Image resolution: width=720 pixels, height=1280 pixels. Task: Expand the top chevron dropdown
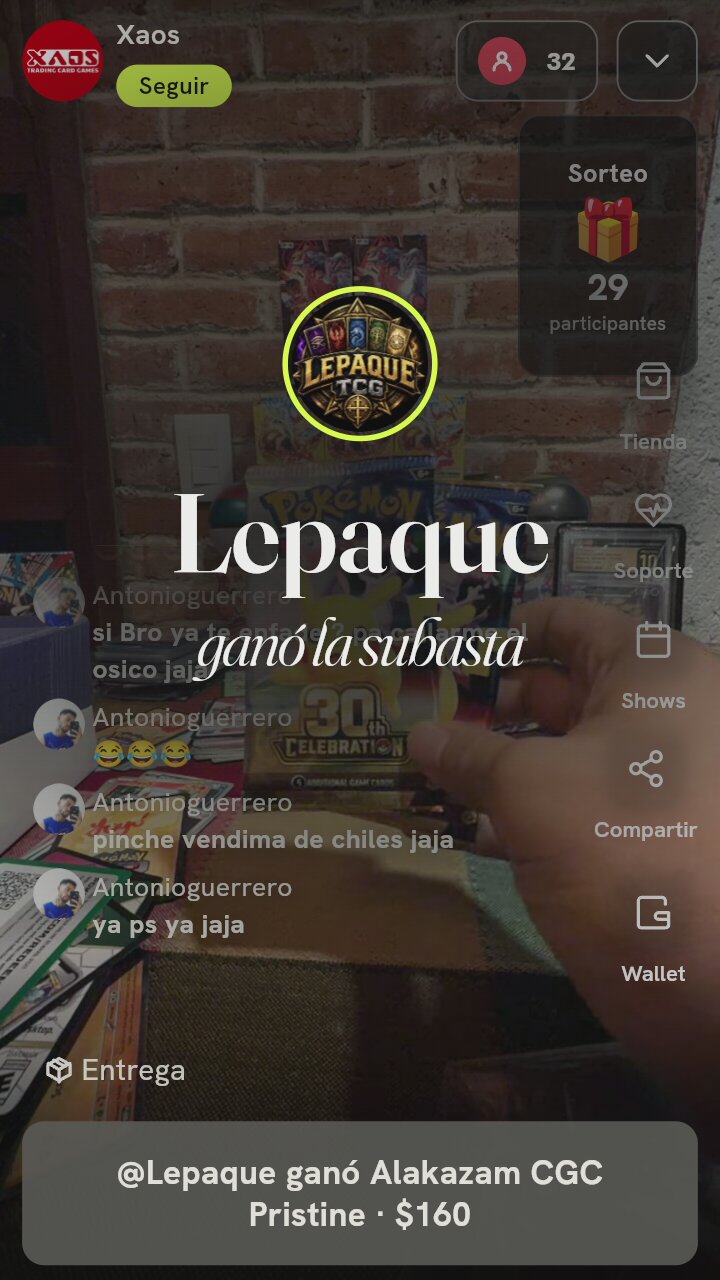click(x=657, y=61)
